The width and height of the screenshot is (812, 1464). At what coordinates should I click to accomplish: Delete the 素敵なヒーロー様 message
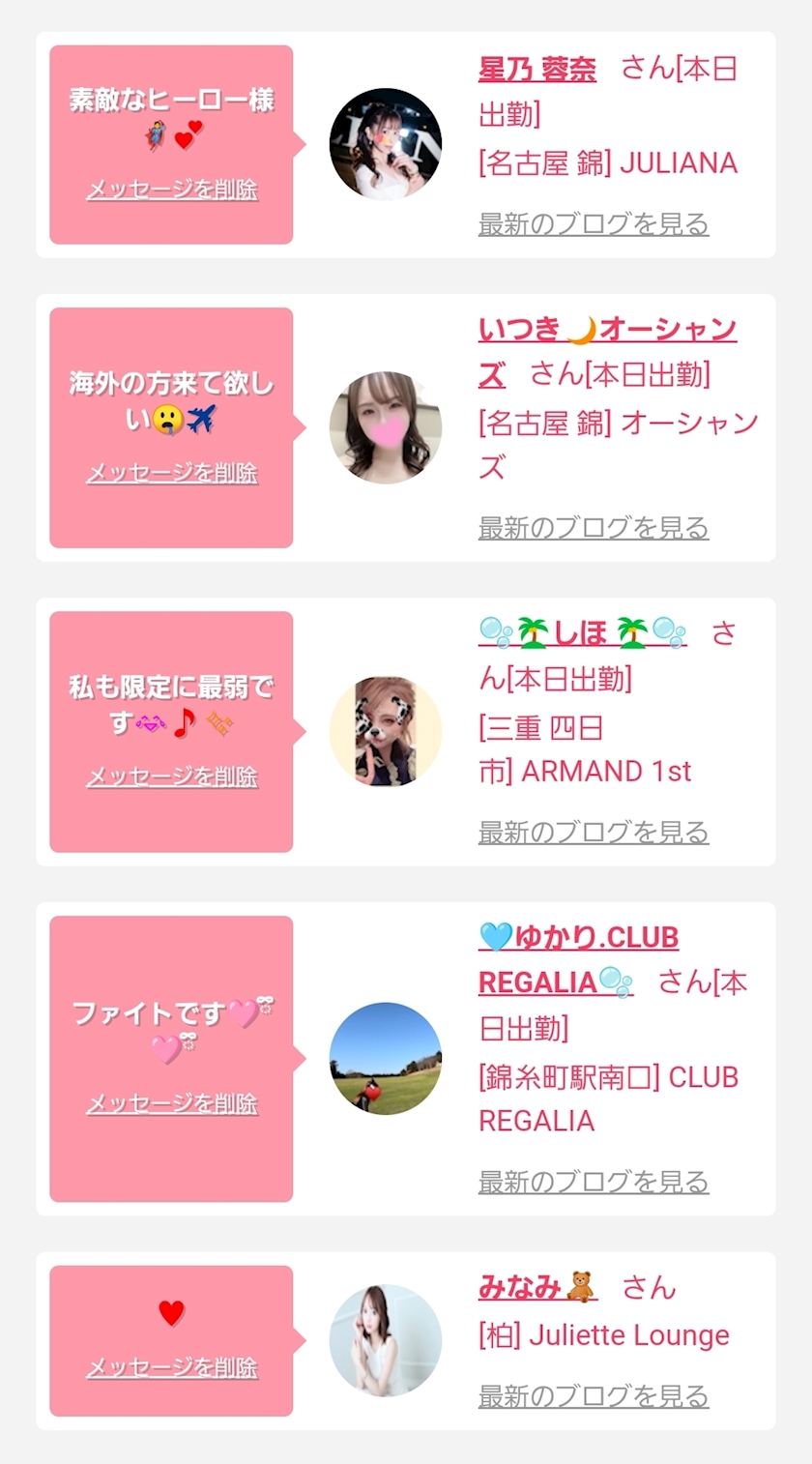172,190
